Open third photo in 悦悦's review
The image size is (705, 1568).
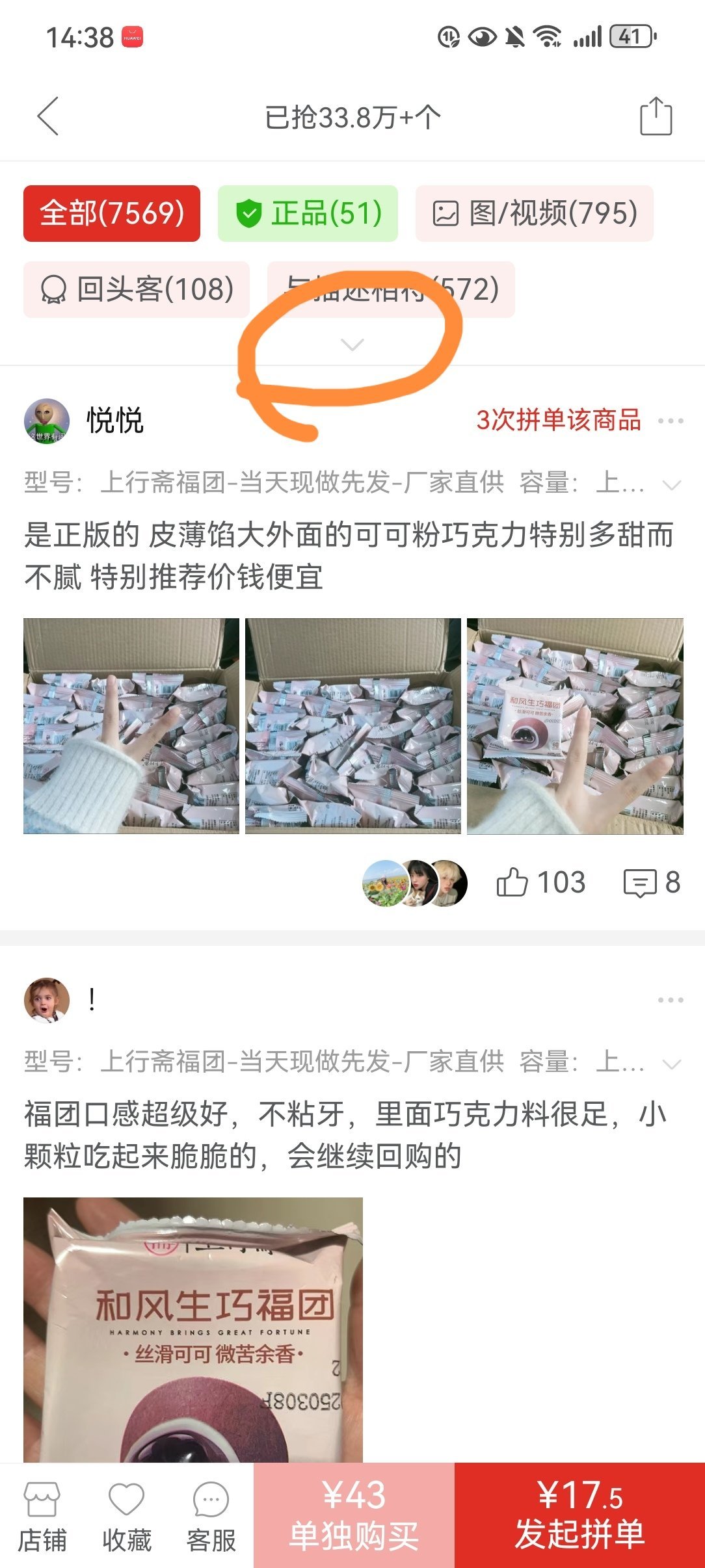pyautogui.click(x=575, y=725)
